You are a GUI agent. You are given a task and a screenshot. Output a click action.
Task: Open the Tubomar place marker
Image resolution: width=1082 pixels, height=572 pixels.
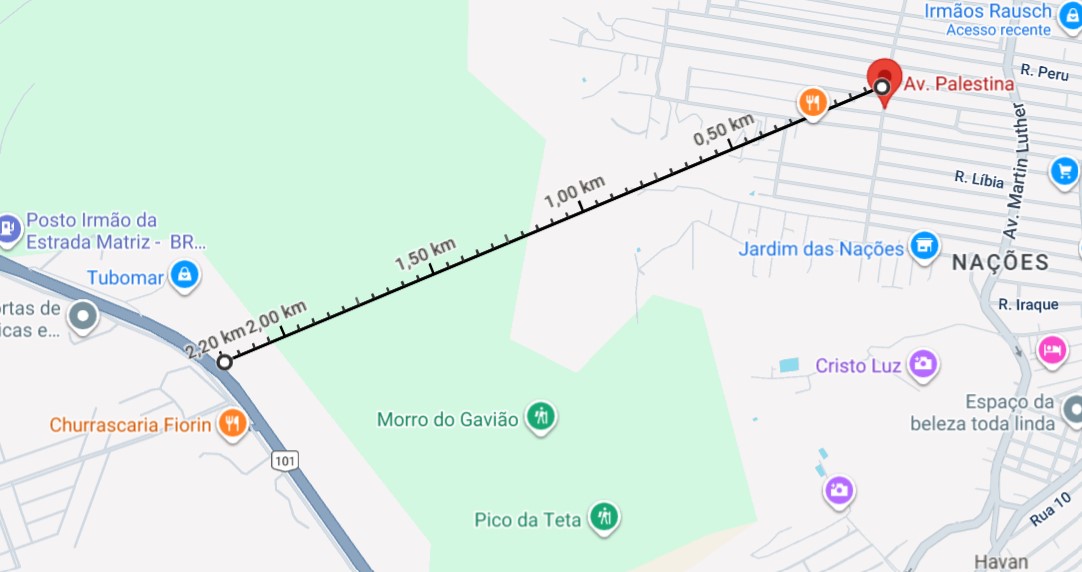pyautogui.click(x=184, y=275)
